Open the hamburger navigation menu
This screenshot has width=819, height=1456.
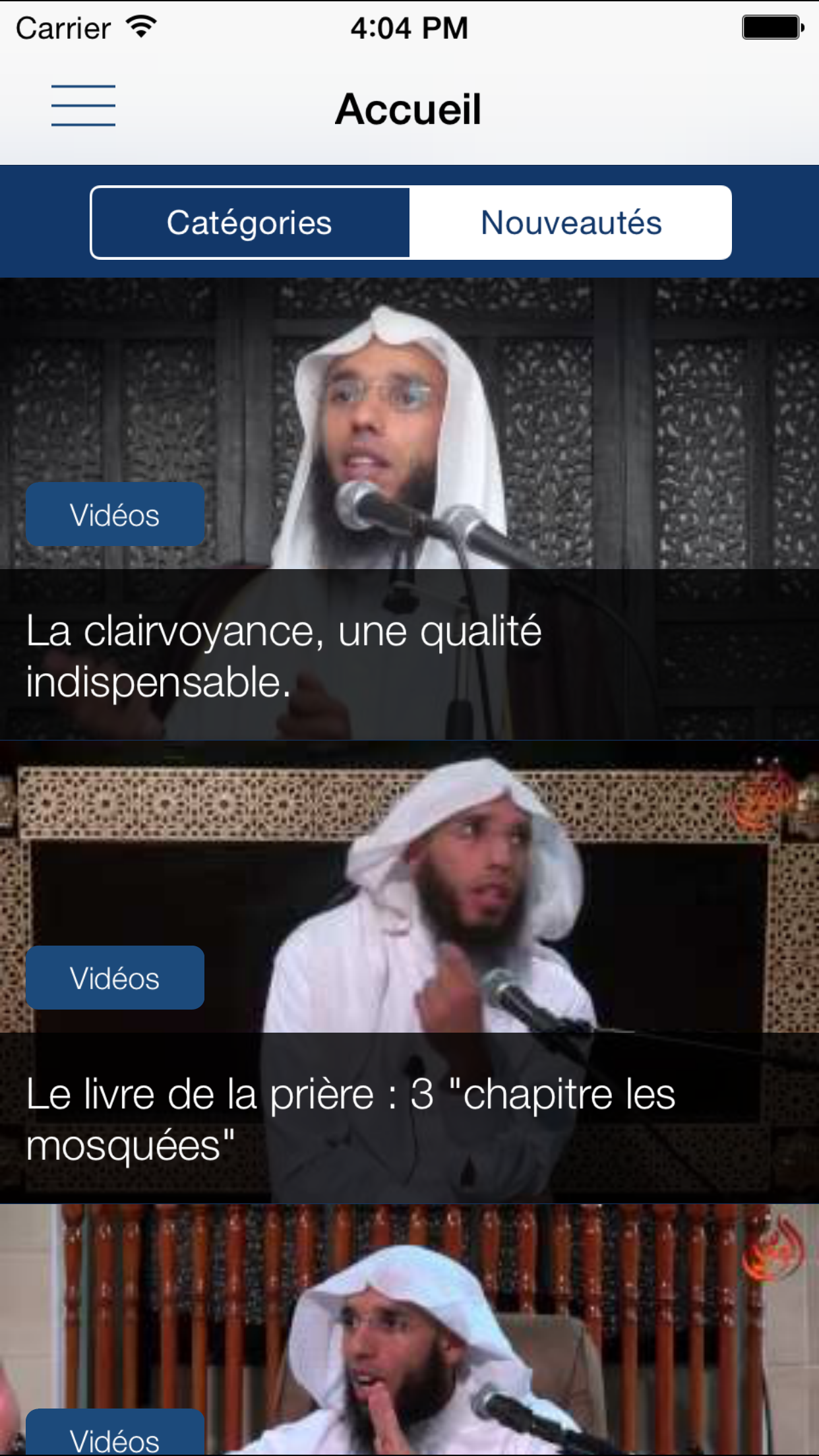click(83, 106)
